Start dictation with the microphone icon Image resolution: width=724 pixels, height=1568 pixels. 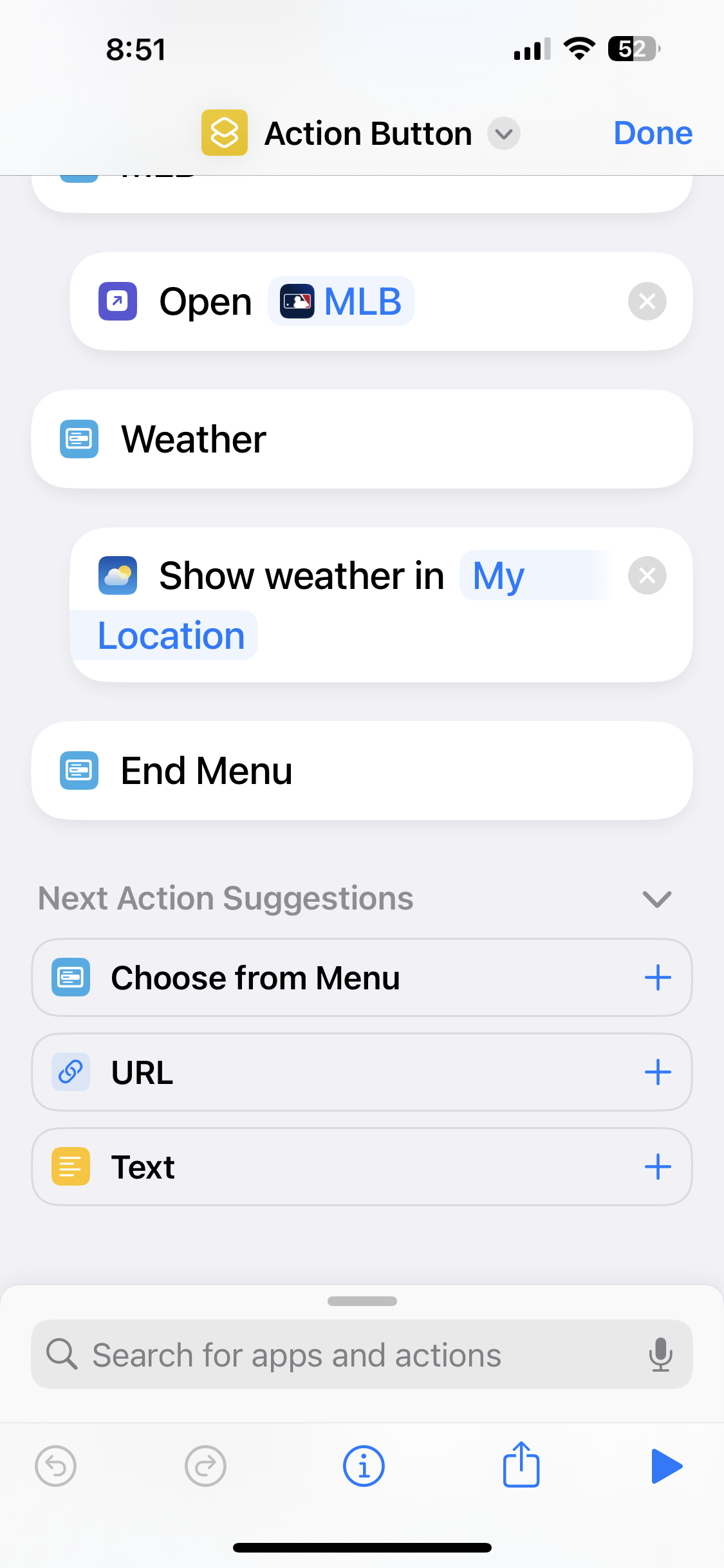662,1354
